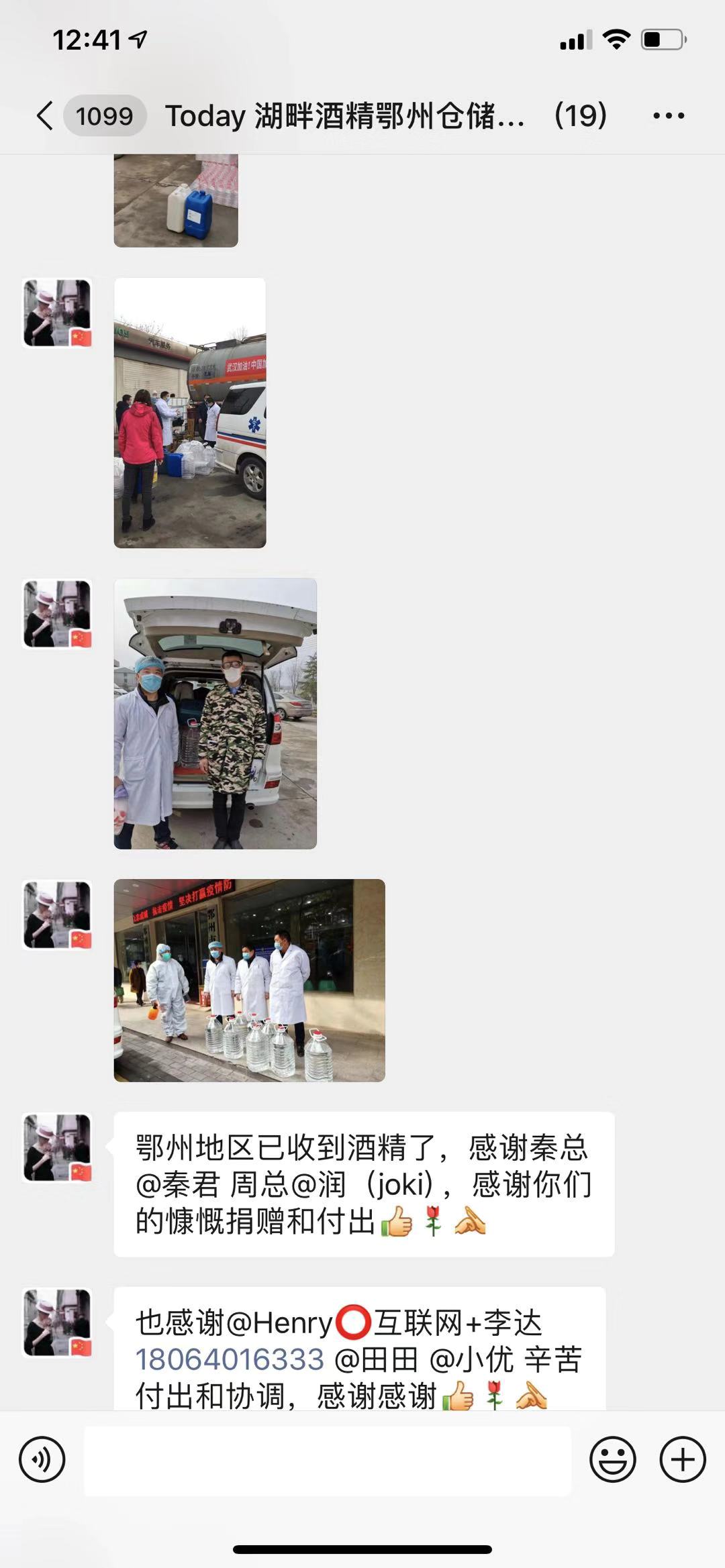Open the photo of two men at the car trunk
725x1568 pixels.
pyautogui.click(x=215, y=713)
